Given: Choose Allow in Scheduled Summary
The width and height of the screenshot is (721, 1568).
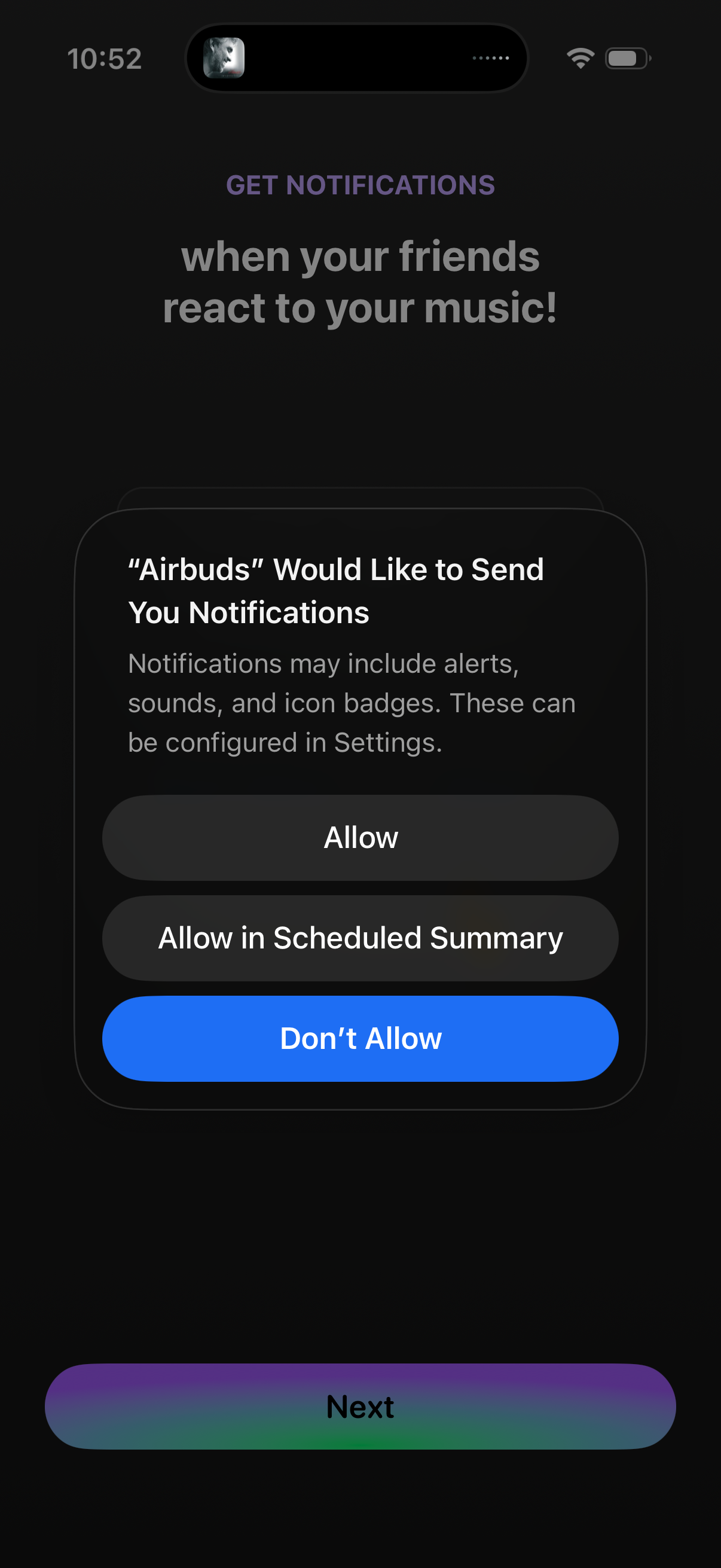Looking at the screenshot, I should click(360, 938).
